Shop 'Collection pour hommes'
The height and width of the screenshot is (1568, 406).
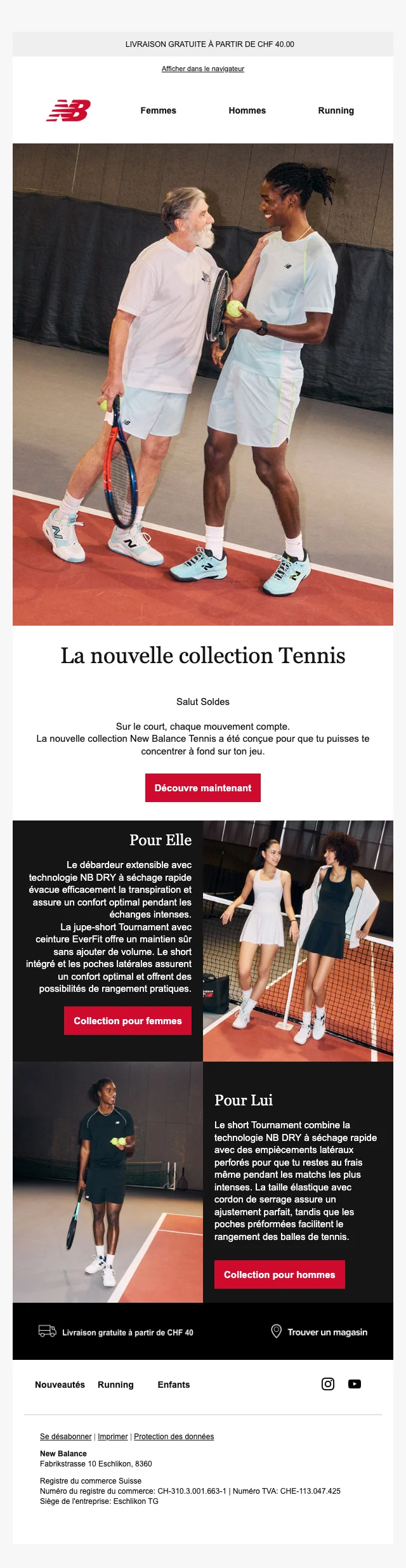tap(279, 1274)
